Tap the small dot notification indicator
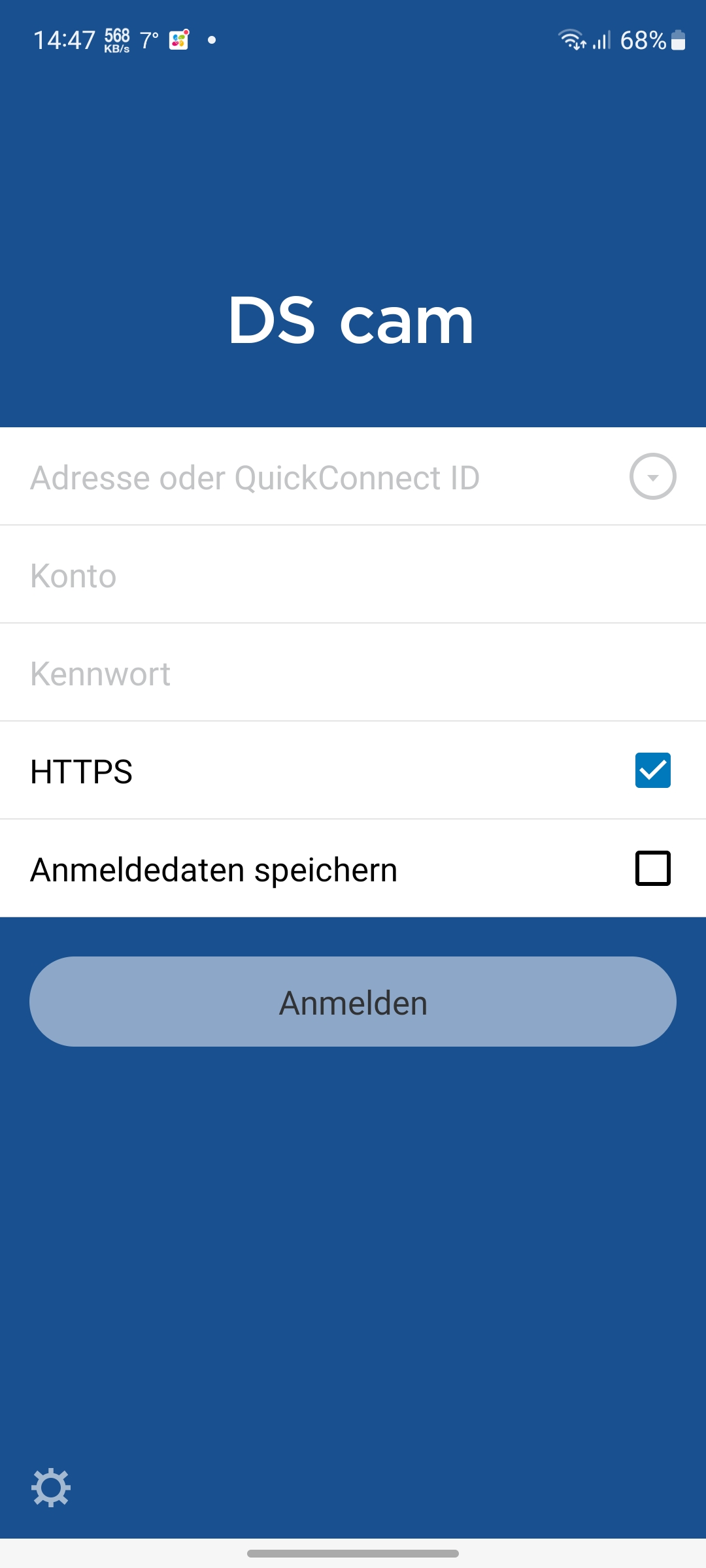Image resolution: width=706 pixels, height=1568 pixels. point(212,41)
